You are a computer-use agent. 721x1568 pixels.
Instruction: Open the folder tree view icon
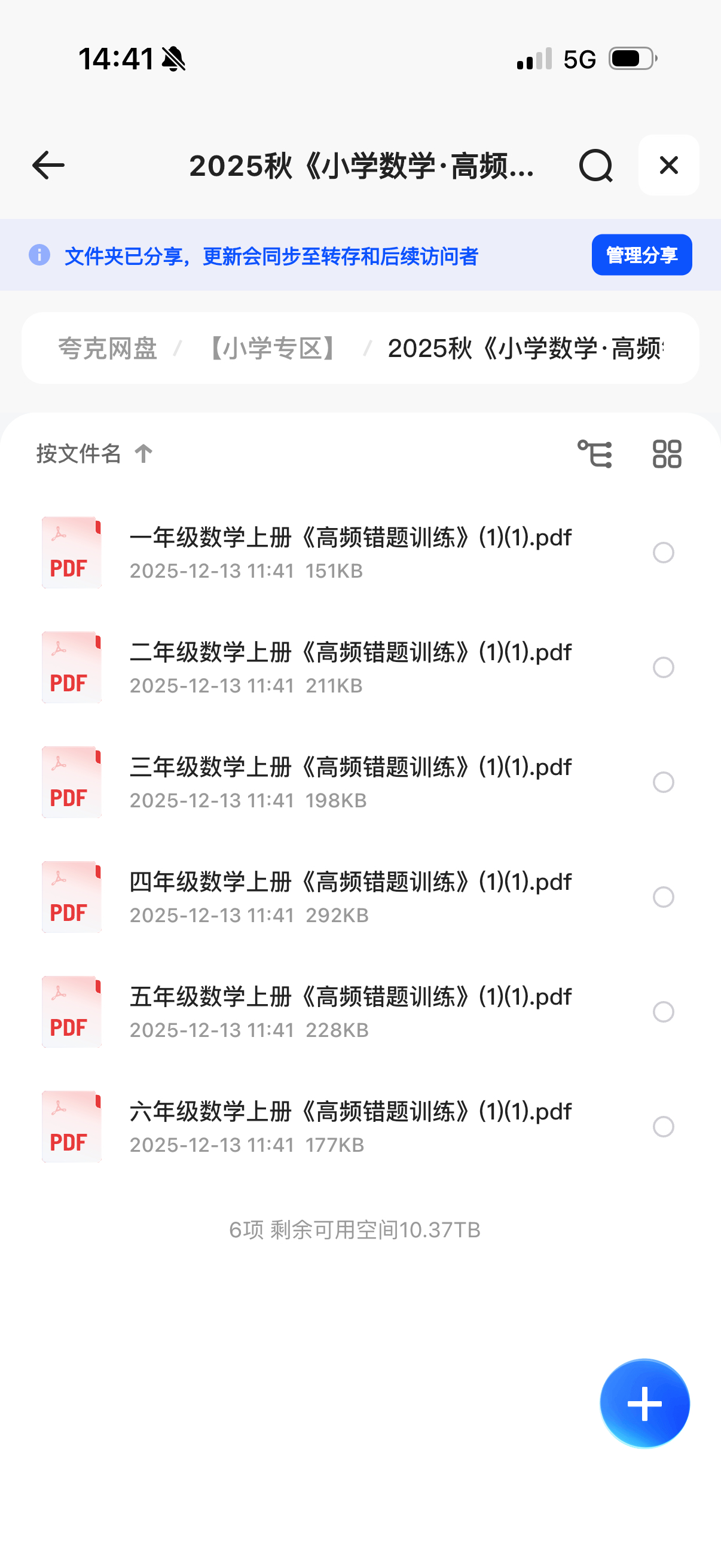pyautogui.click(x=594, y=454)
